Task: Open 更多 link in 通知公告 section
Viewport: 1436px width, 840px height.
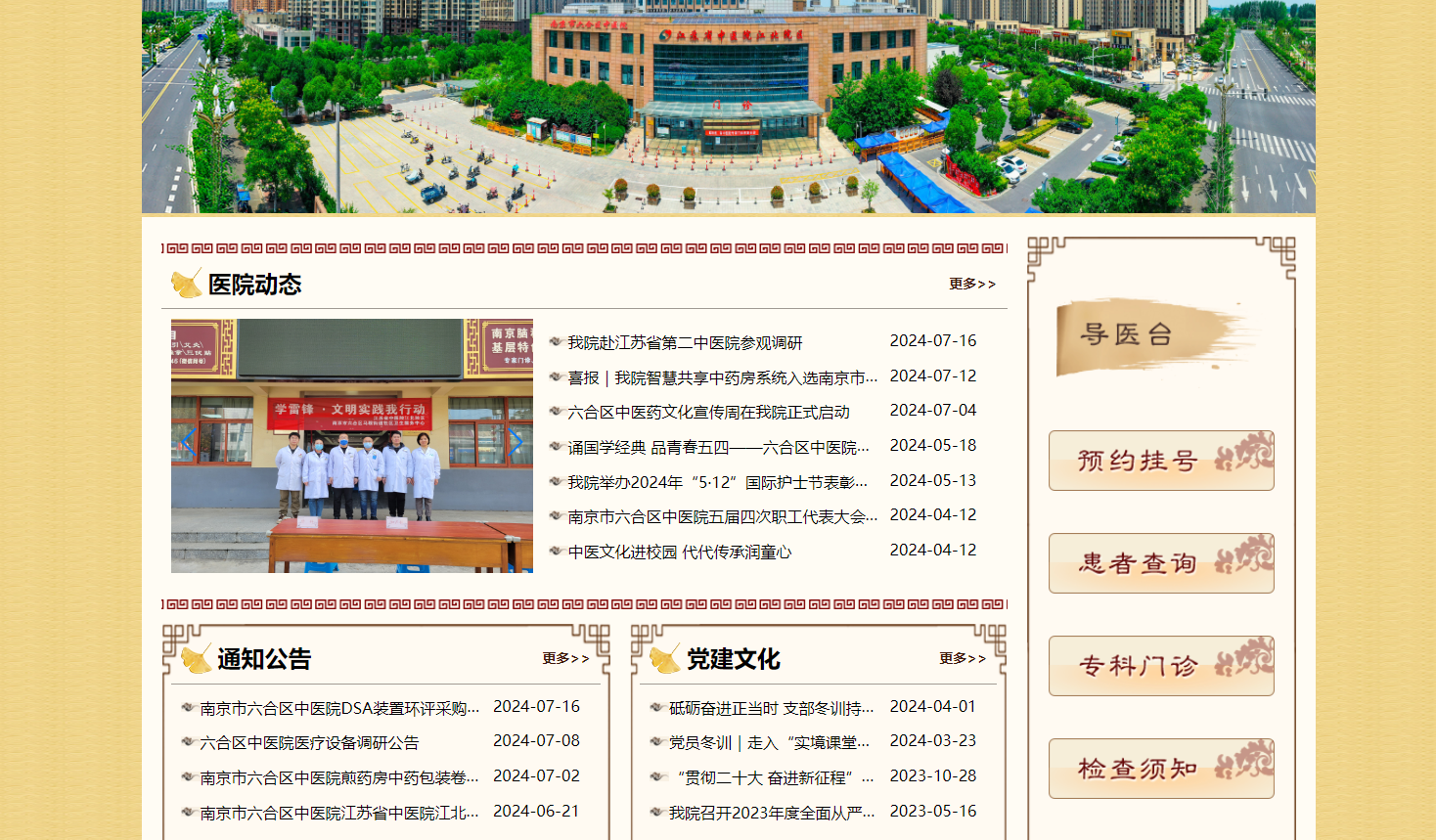Action: (565, 658)
